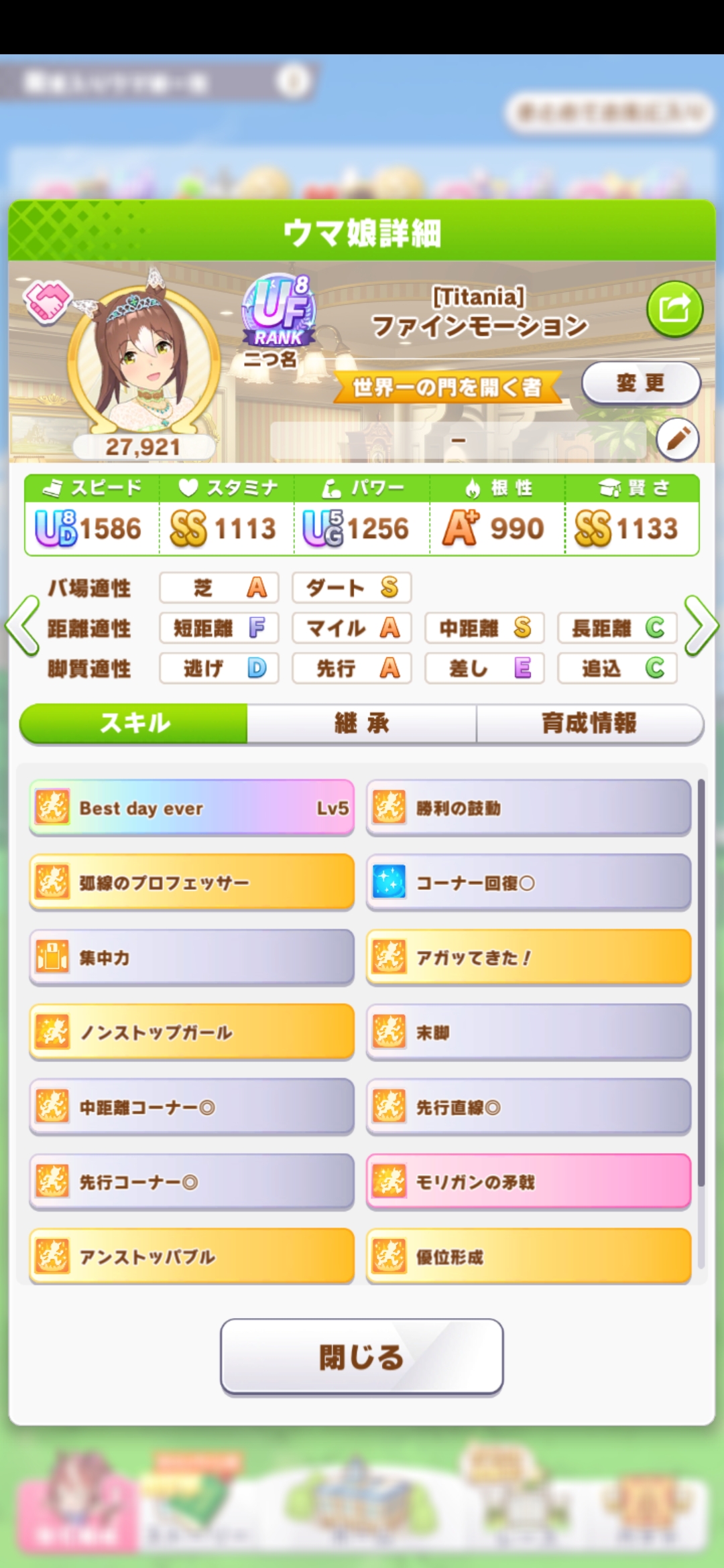Screen dimensions: 724x1568
Task: Open the 弧線のプロフェッサー skill
Action: tap(192, 883)
